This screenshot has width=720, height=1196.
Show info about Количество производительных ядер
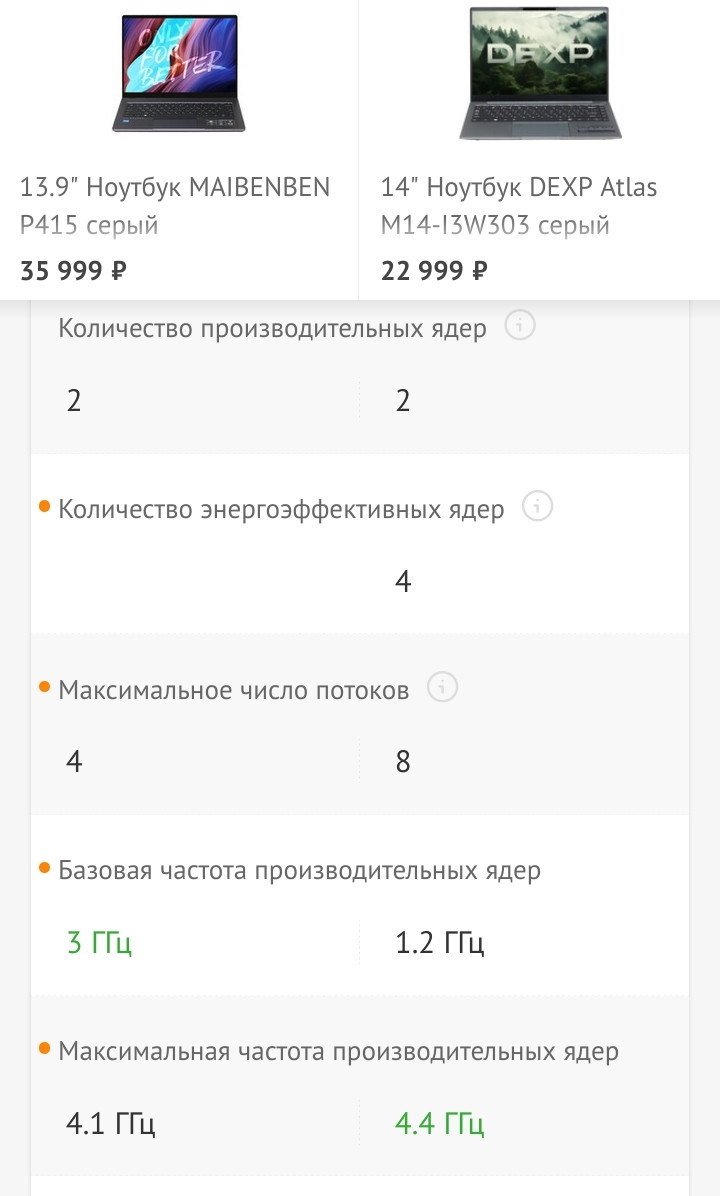pyautogui.click(x=519, y=326)
